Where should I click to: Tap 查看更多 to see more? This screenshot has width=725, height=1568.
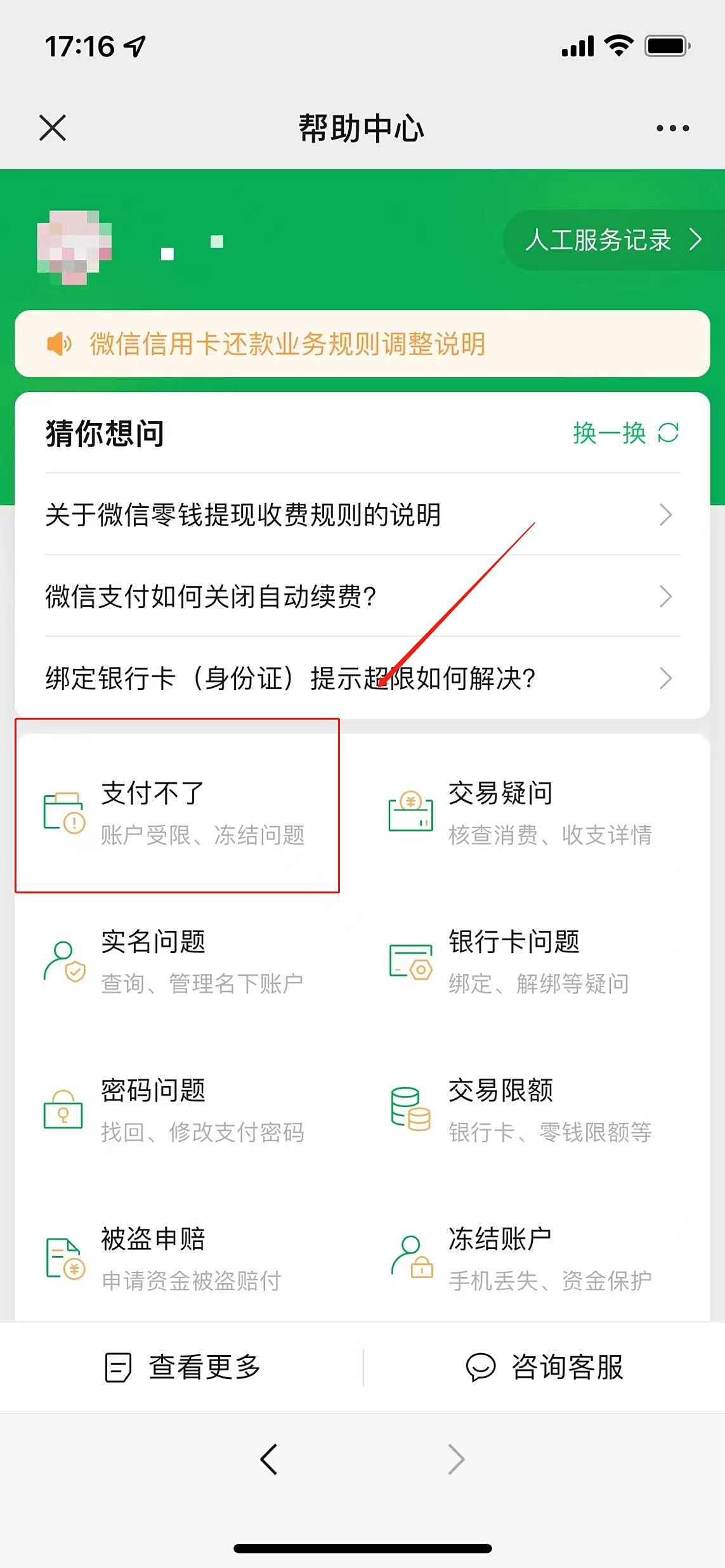[183, 1368]
